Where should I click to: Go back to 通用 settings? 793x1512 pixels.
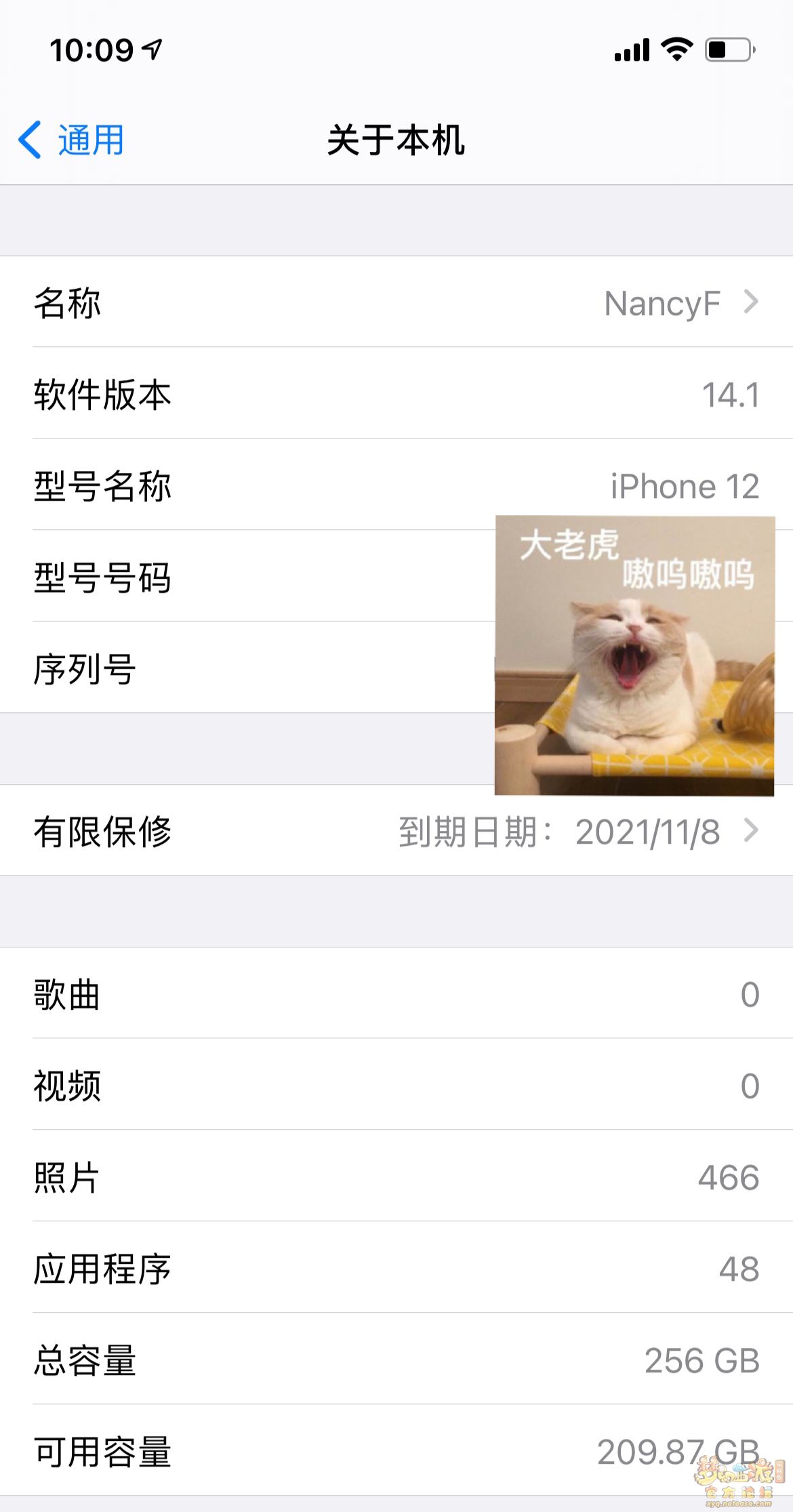click(x=71, y=140)
